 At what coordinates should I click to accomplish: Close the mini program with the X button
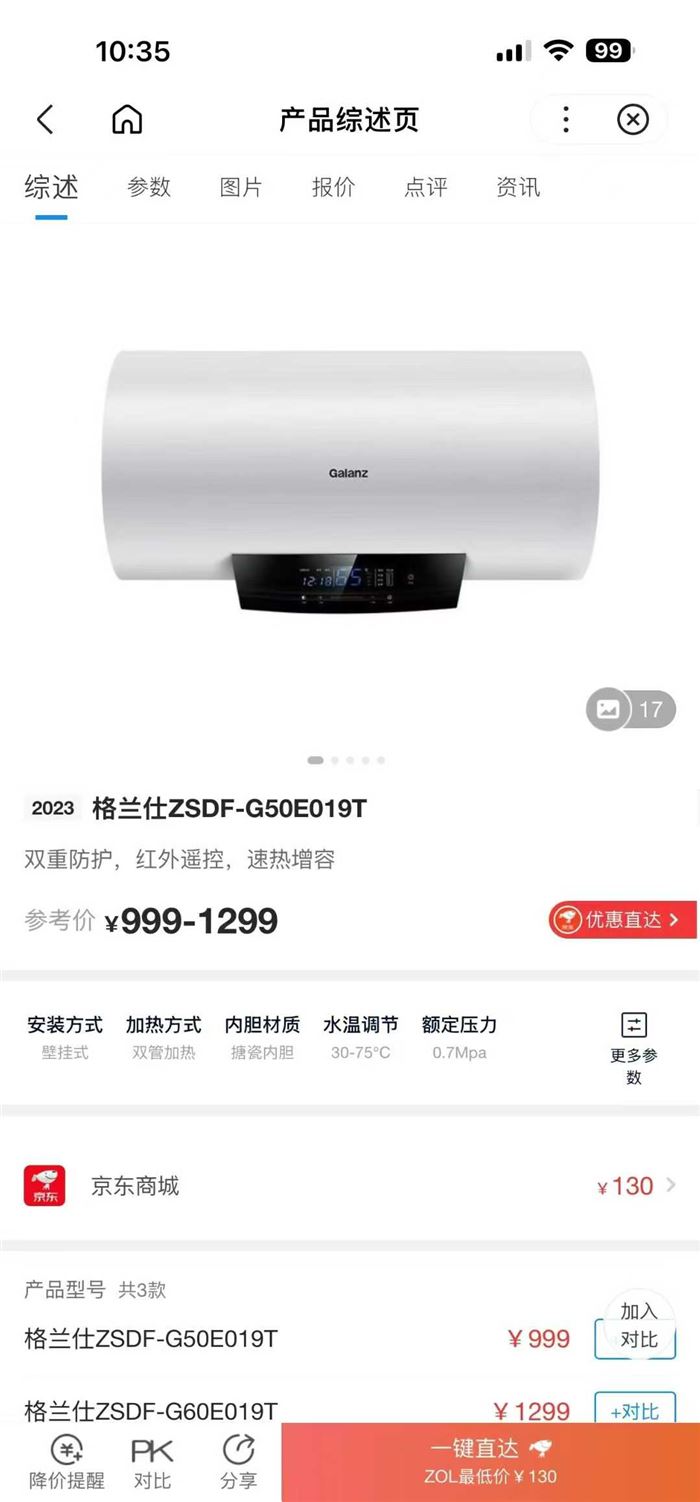632,120
